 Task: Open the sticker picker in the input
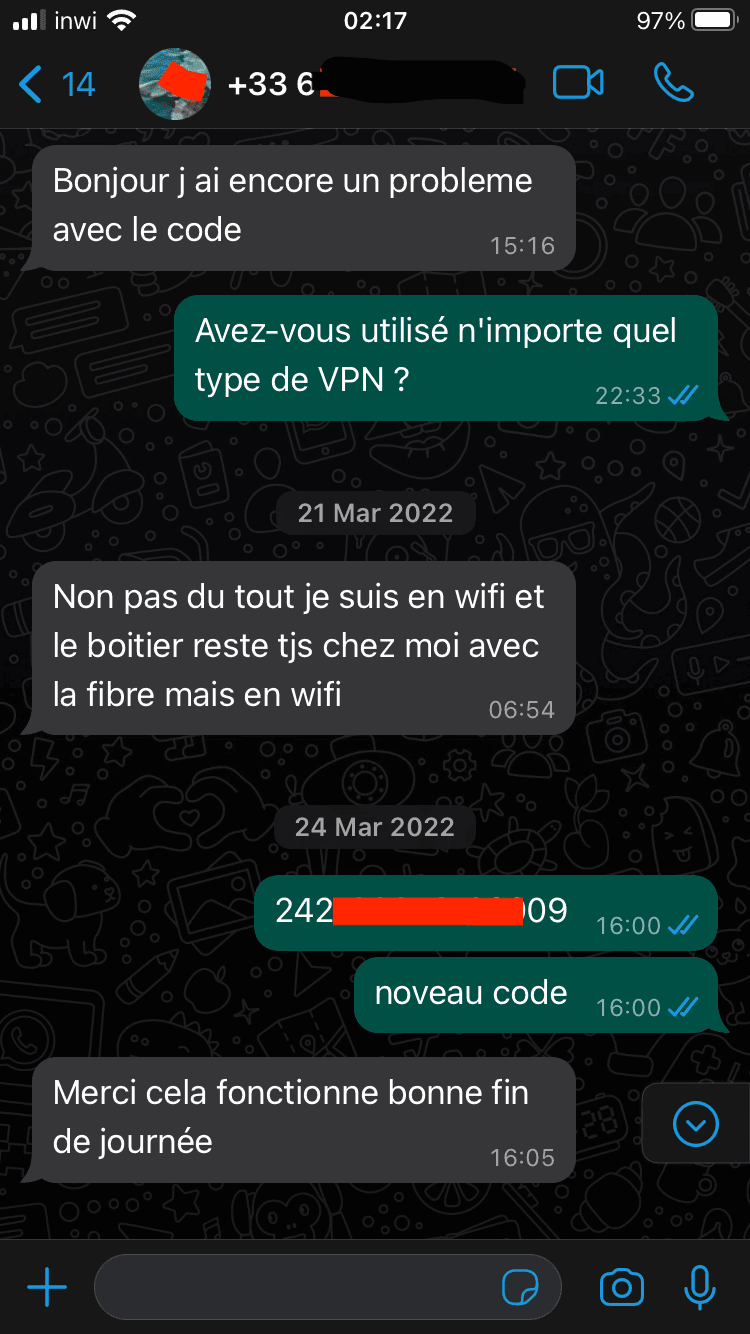click(x=520, y=1288)
